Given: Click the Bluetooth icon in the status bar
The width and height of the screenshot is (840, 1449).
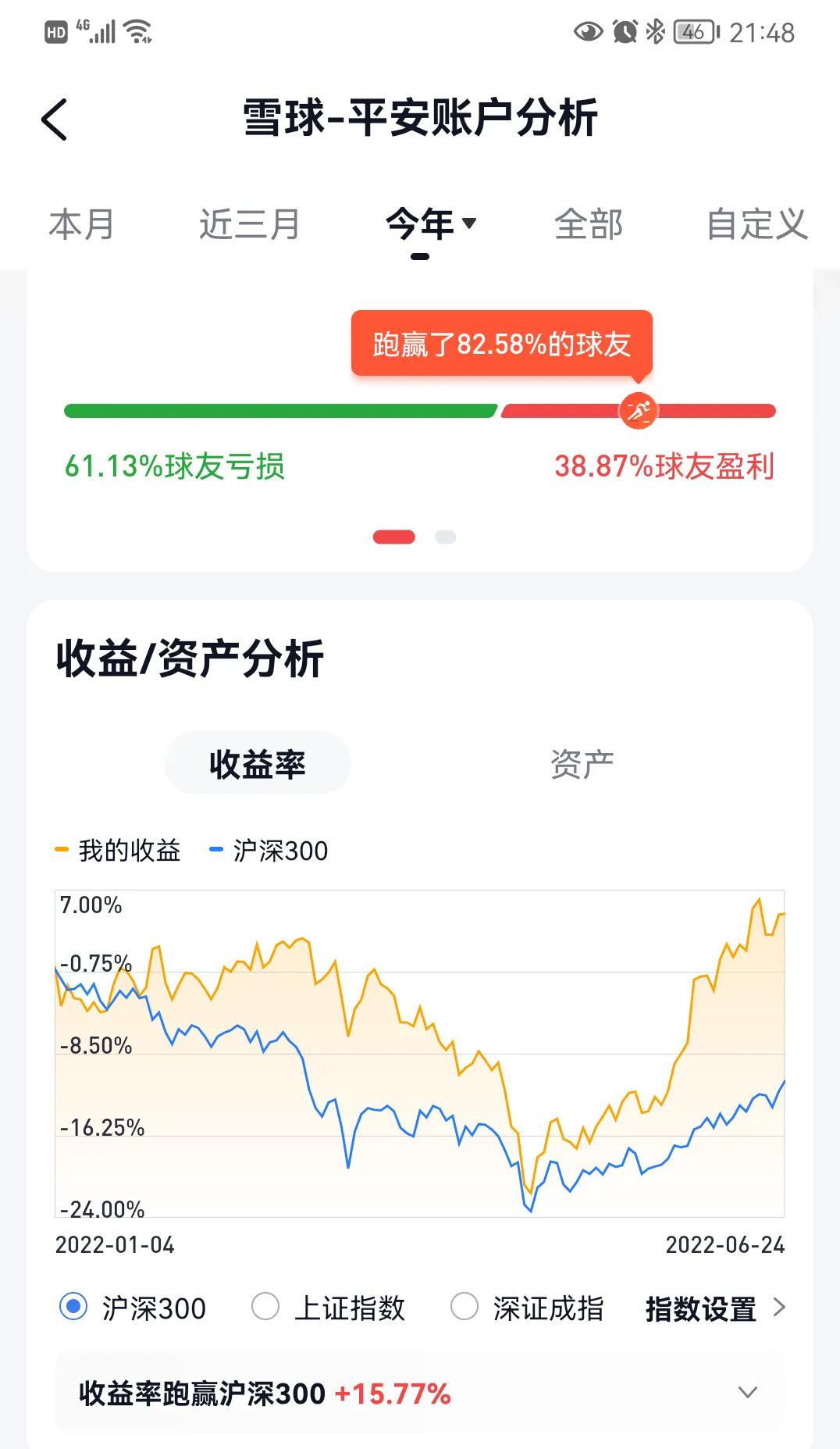Looking at the screenshot, I should click(x=653, y=31).
